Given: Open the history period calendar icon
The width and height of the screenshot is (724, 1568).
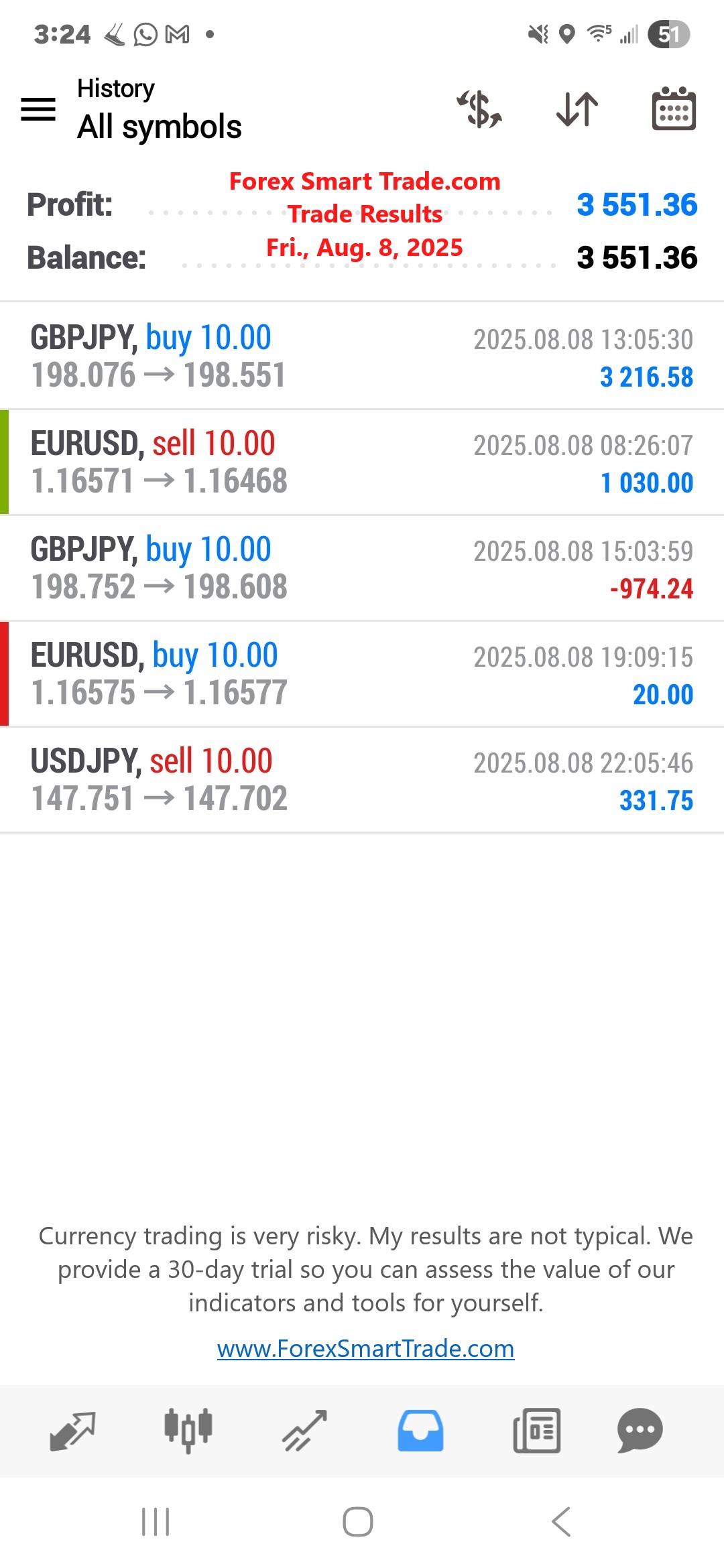Looking at the screenshot, I should (x=673, y=109).
